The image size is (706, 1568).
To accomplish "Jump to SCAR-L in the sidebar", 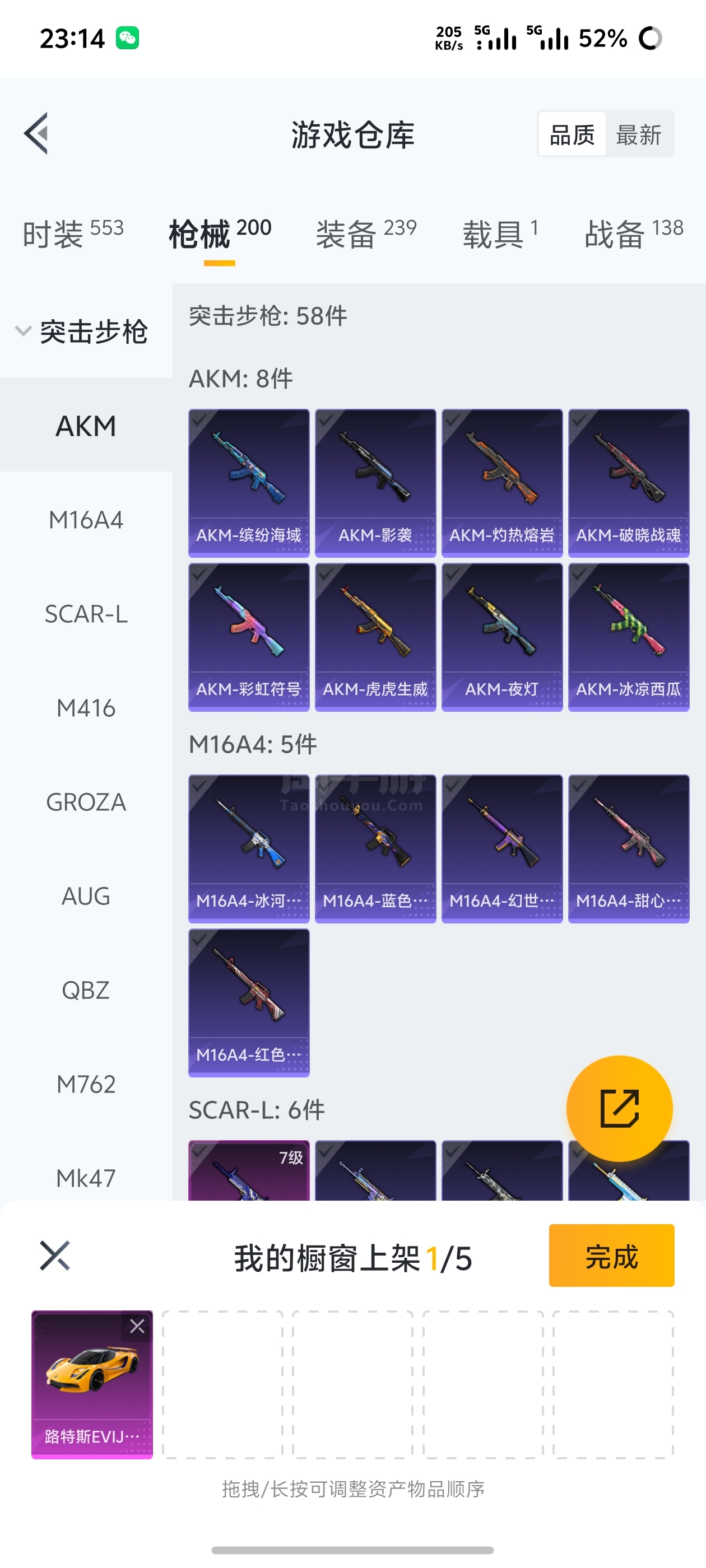I will click(86, 614).
